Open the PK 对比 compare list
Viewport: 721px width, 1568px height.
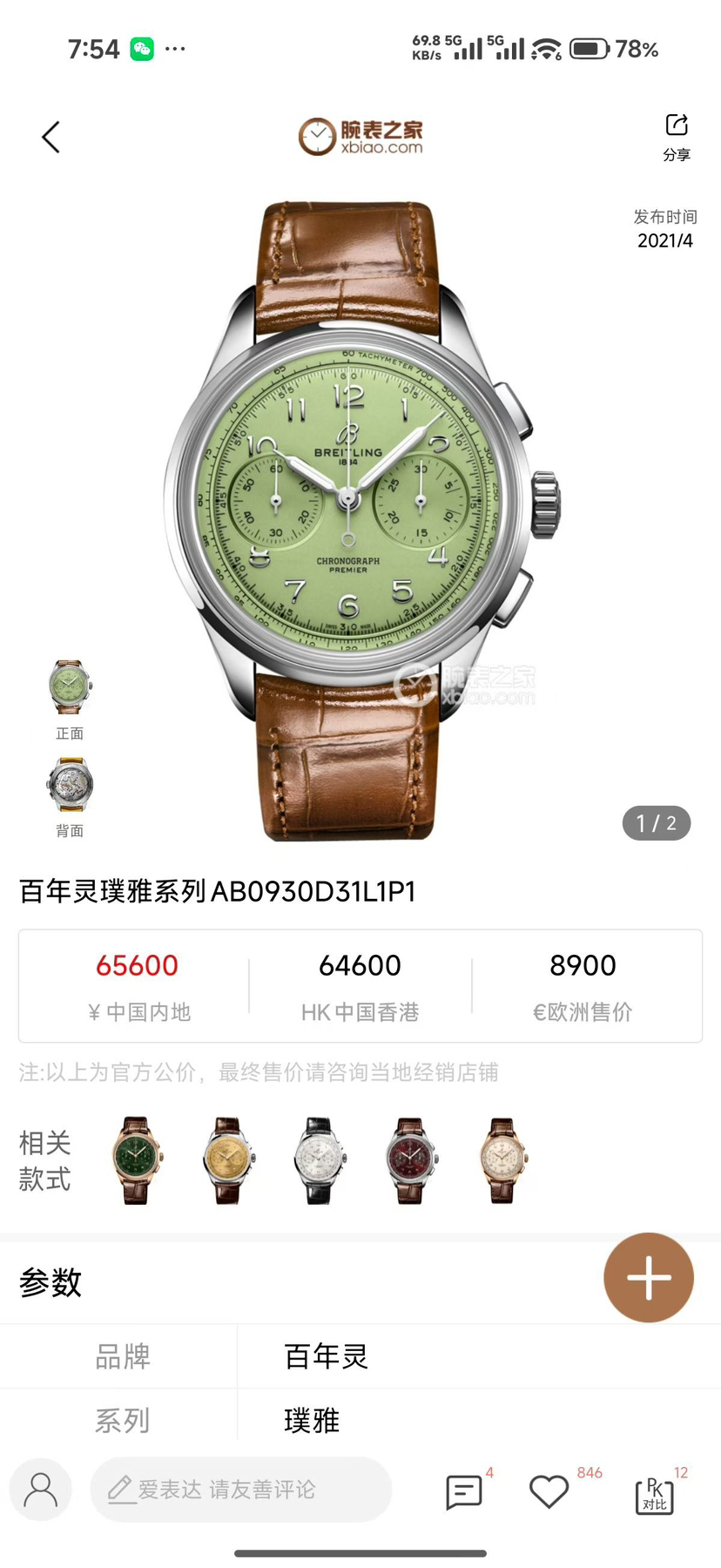pos(654,1495)
